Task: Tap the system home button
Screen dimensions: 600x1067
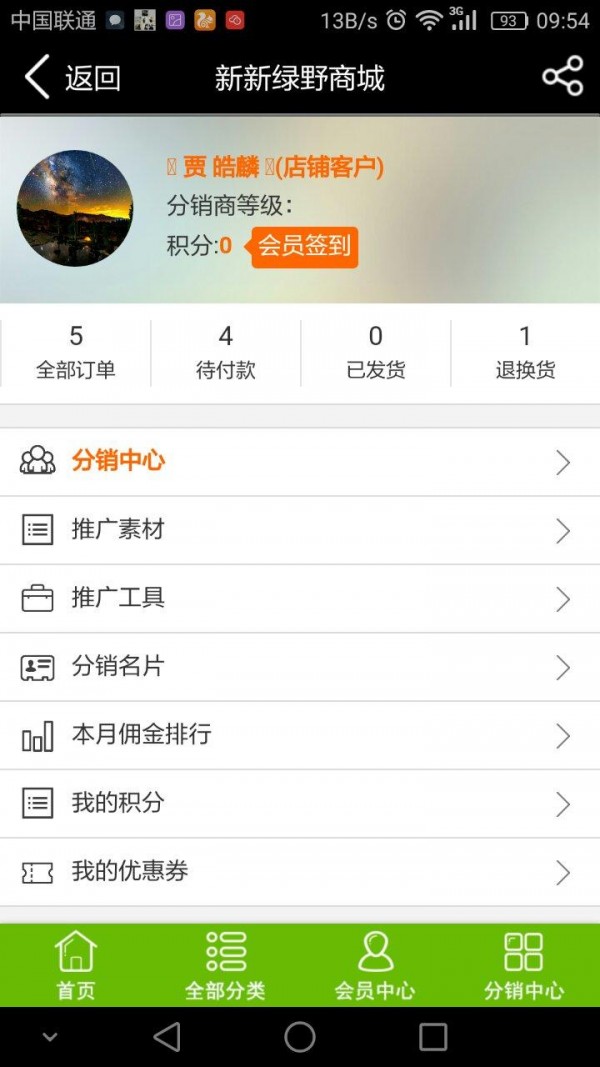Action: tap(300, 1037)
